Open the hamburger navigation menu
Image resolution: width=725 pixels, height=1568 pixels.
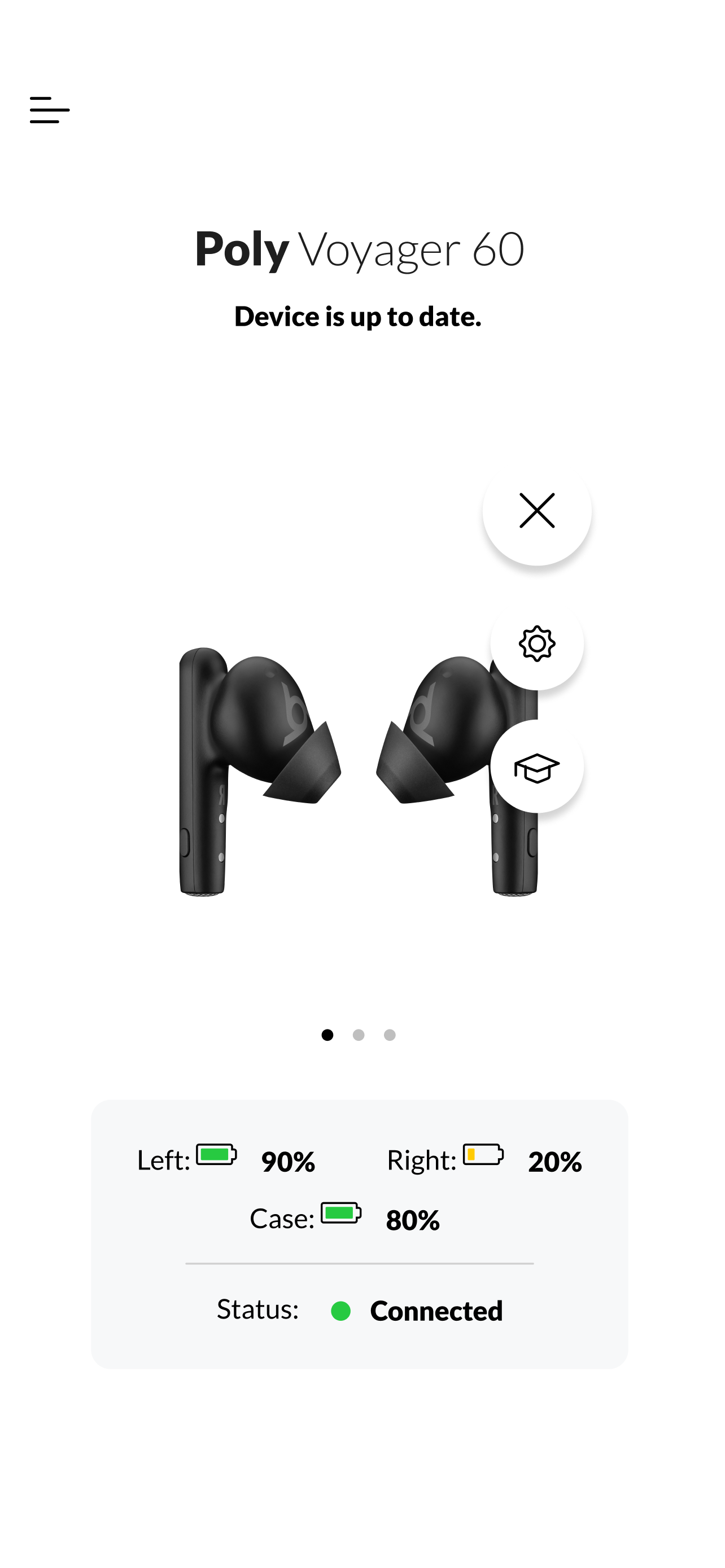[x=50, y=111]
